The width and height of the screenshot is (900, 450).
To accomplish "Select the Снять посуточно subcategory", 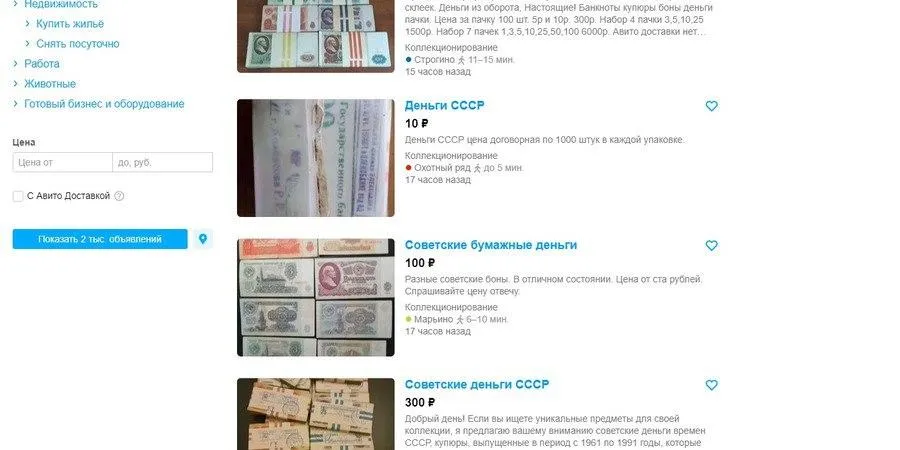I will coord(77,44).
